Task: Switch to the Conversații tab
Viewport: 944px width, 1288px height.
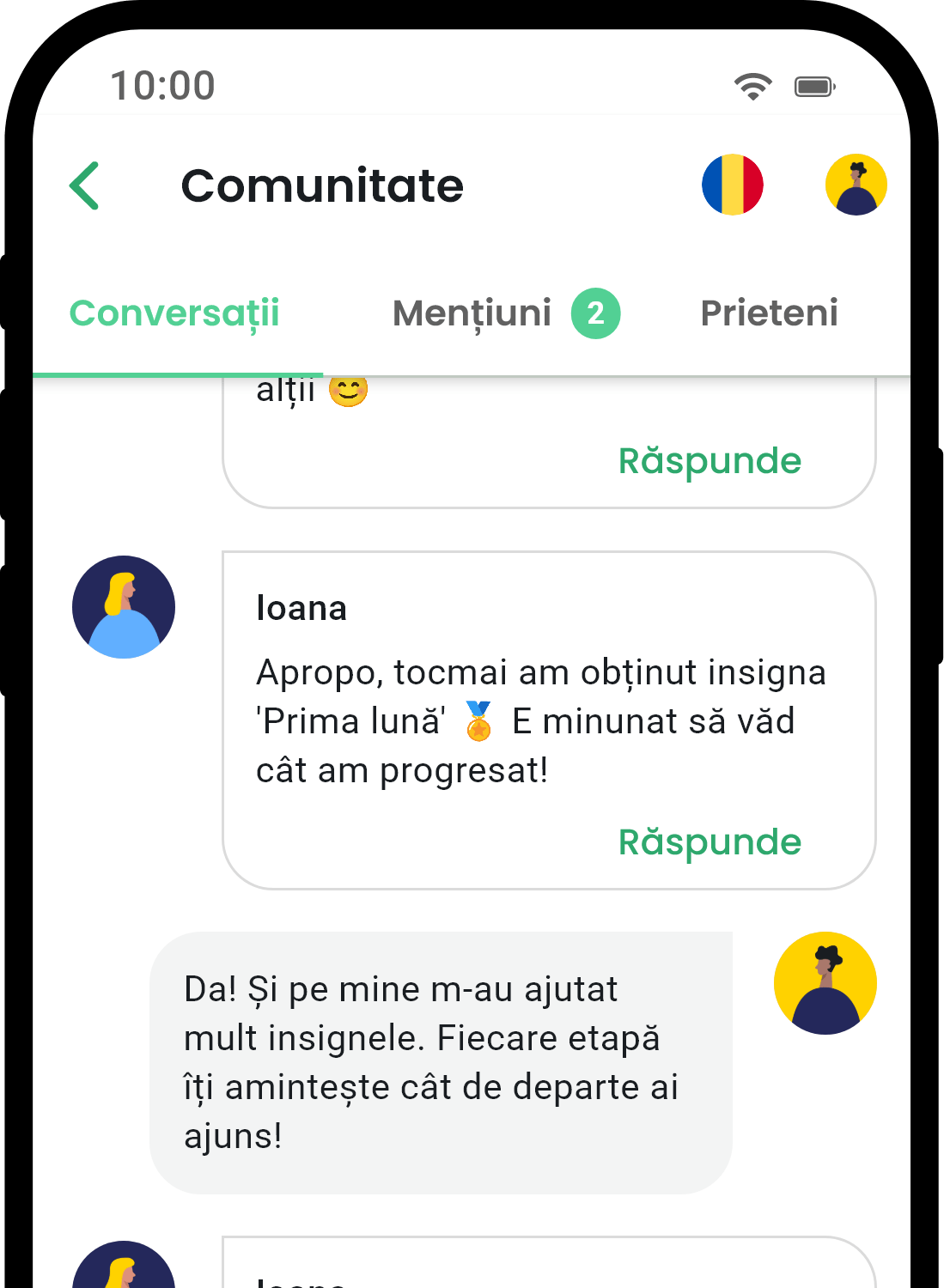Action: 174,313
